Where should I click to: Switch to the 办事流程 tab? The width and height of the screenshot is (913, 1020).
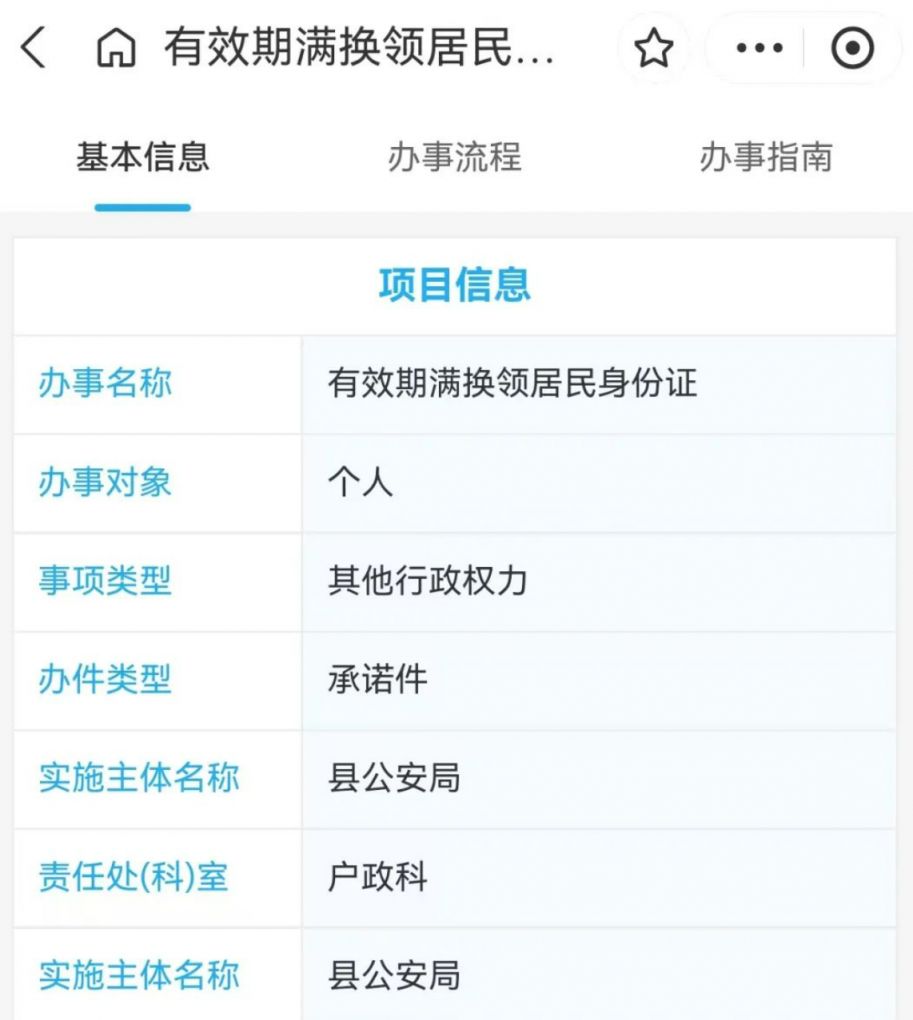point(455,158)
